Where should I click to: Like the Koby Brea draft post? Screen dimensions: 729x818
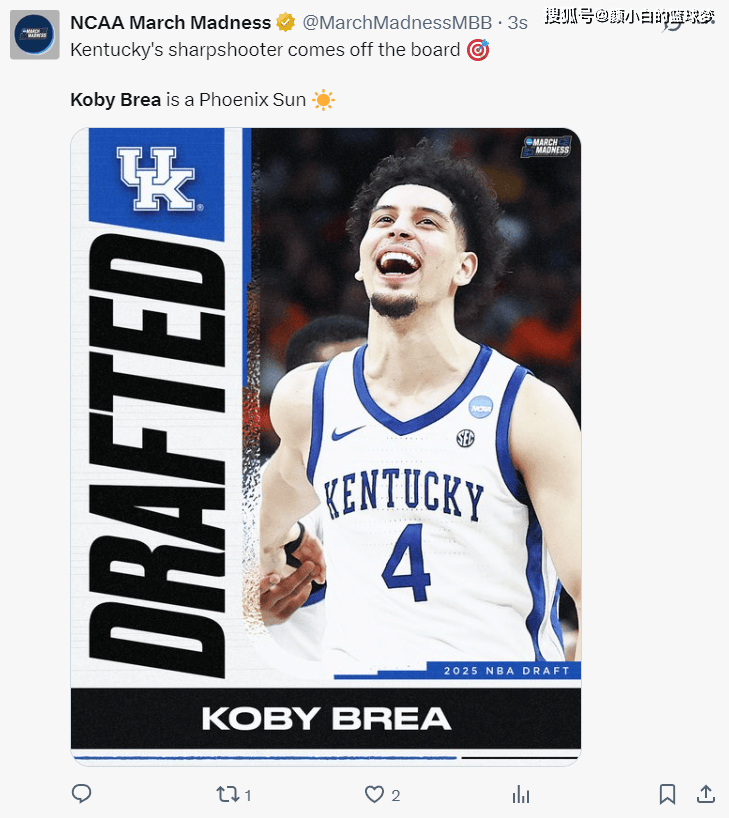click(374, 794)
